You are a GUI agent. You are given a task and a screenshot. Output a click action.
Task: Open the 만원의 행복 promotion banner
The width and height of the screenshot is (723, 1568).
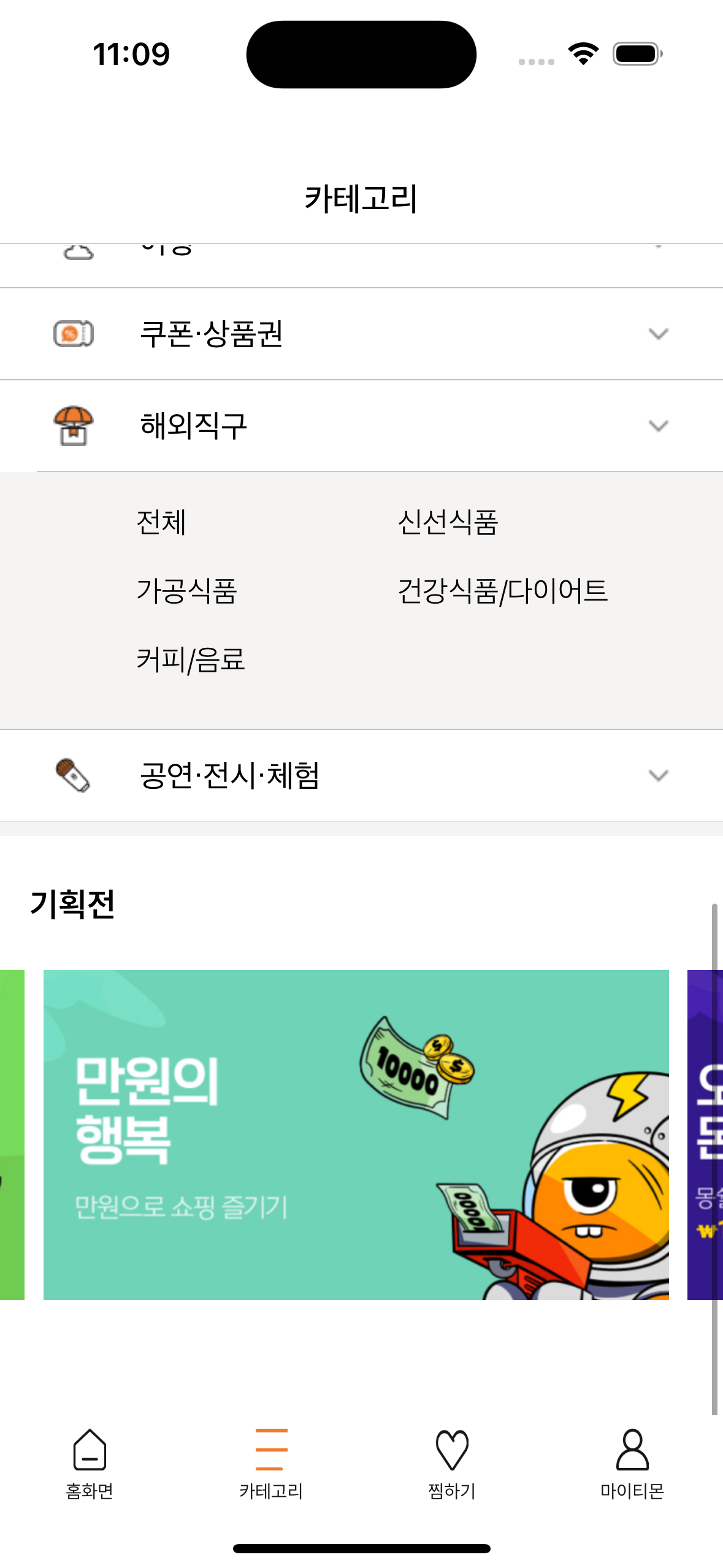[x=356, y=1134]
